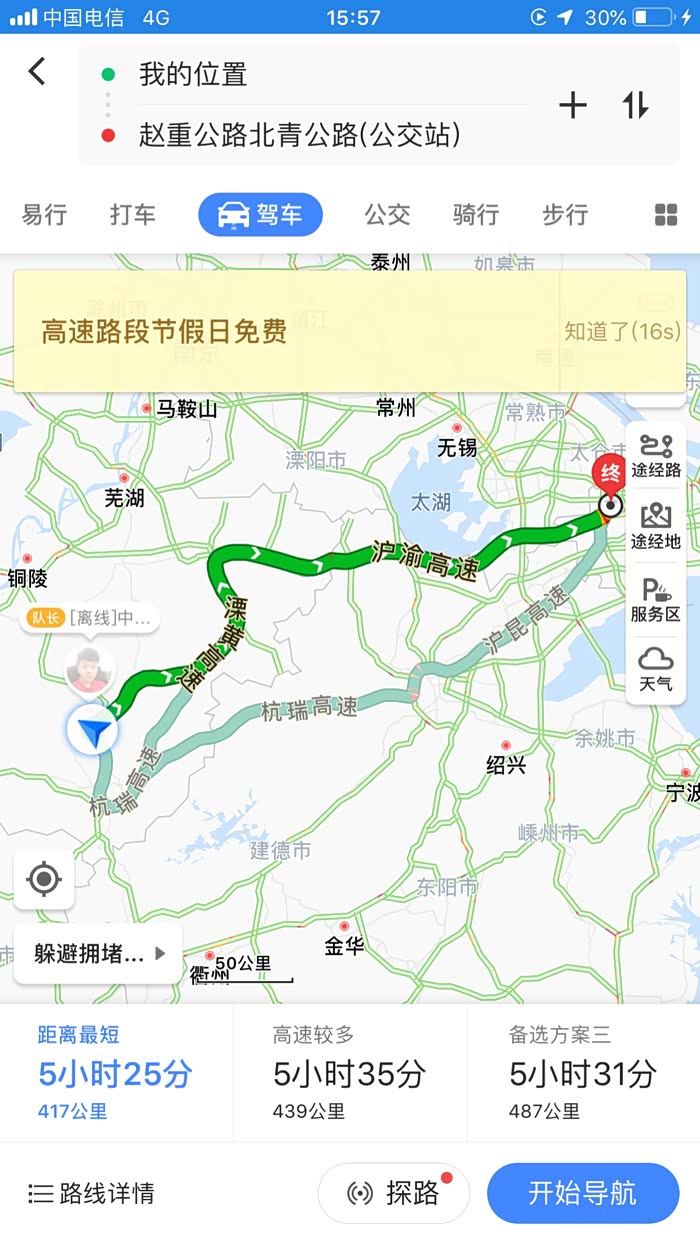
Task: Swap start and destination points
Action: [636, 105]
